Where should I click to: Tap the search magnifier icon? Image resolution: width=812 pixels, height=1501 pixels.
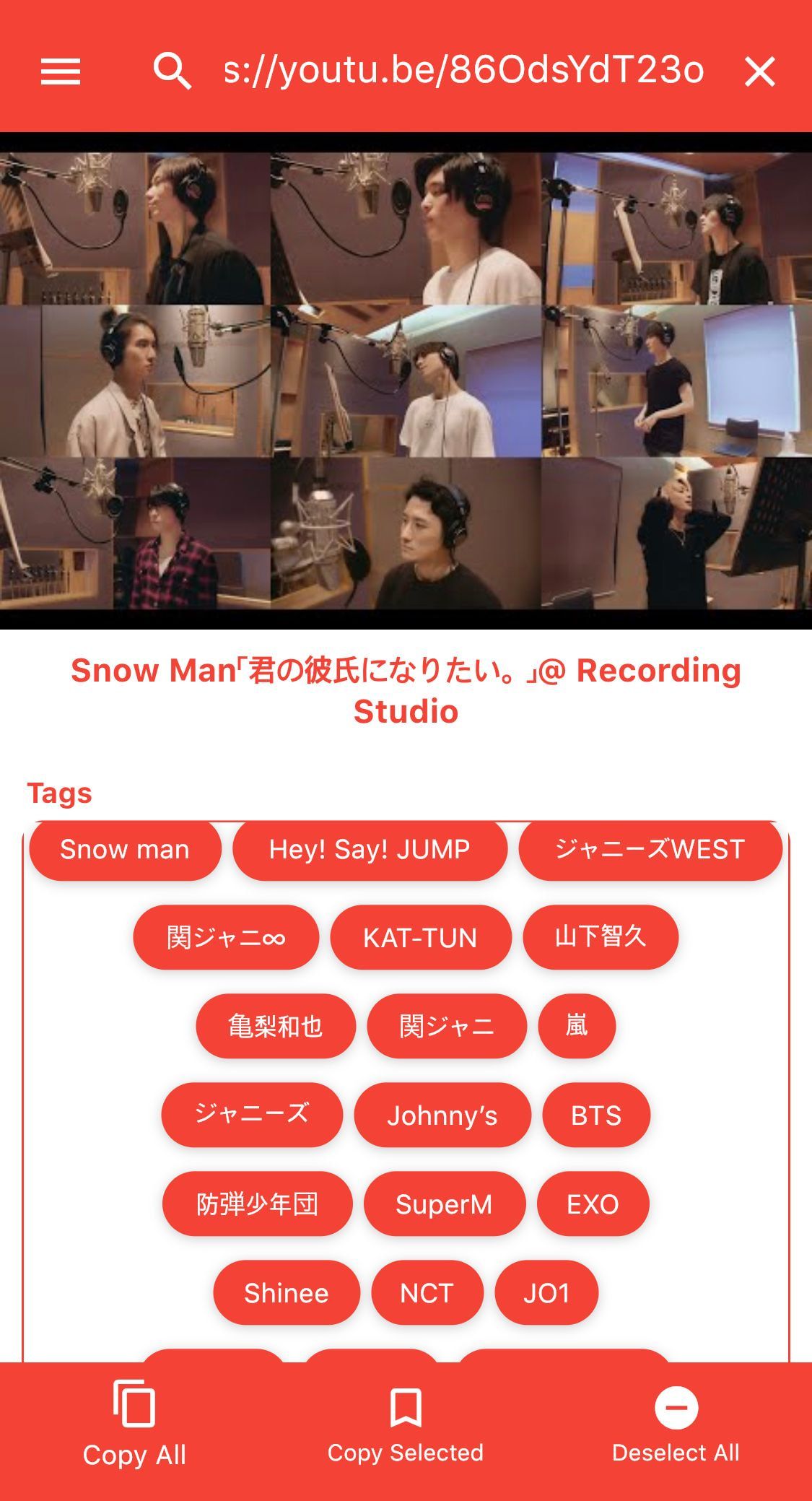coord(173,71)
